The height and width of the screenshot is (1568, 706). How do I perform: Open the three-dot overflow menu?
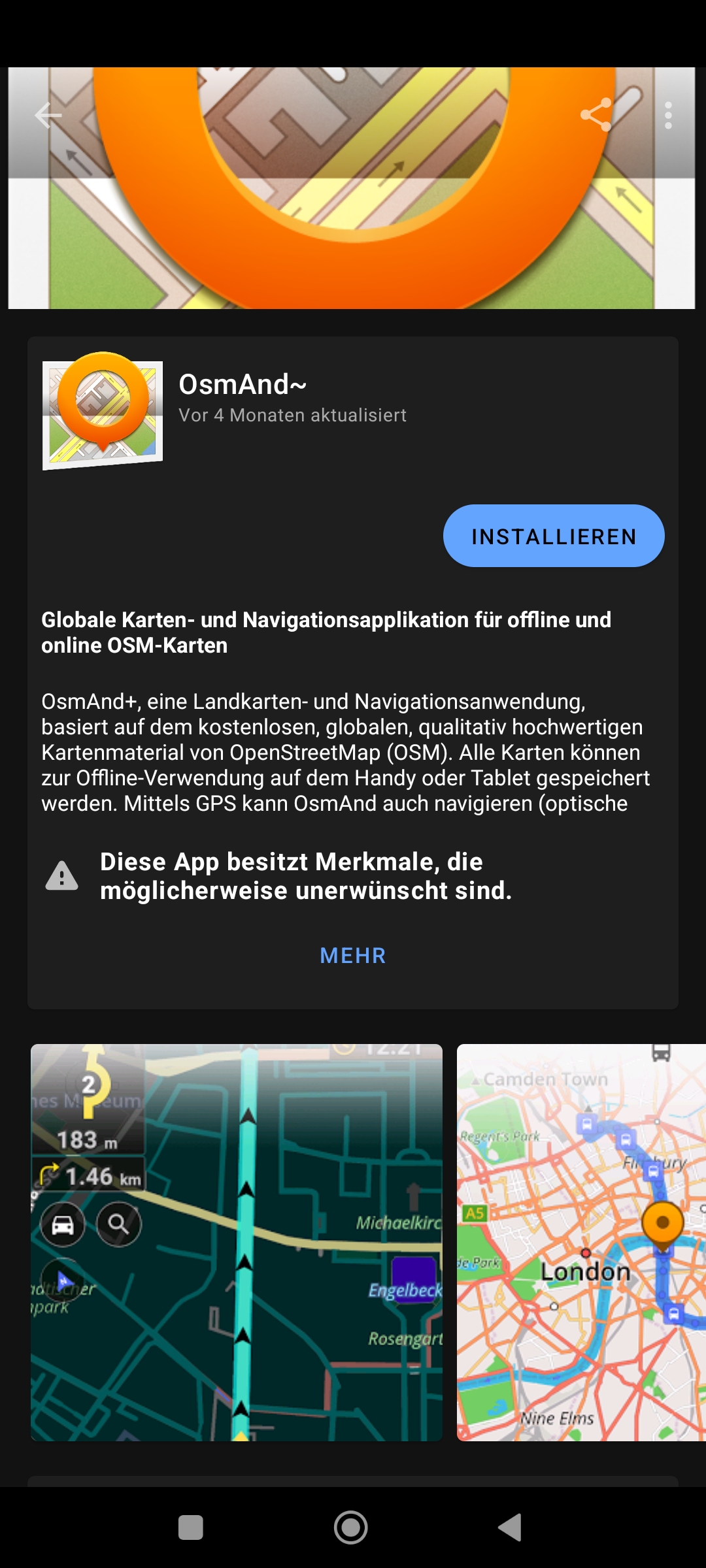668,116
